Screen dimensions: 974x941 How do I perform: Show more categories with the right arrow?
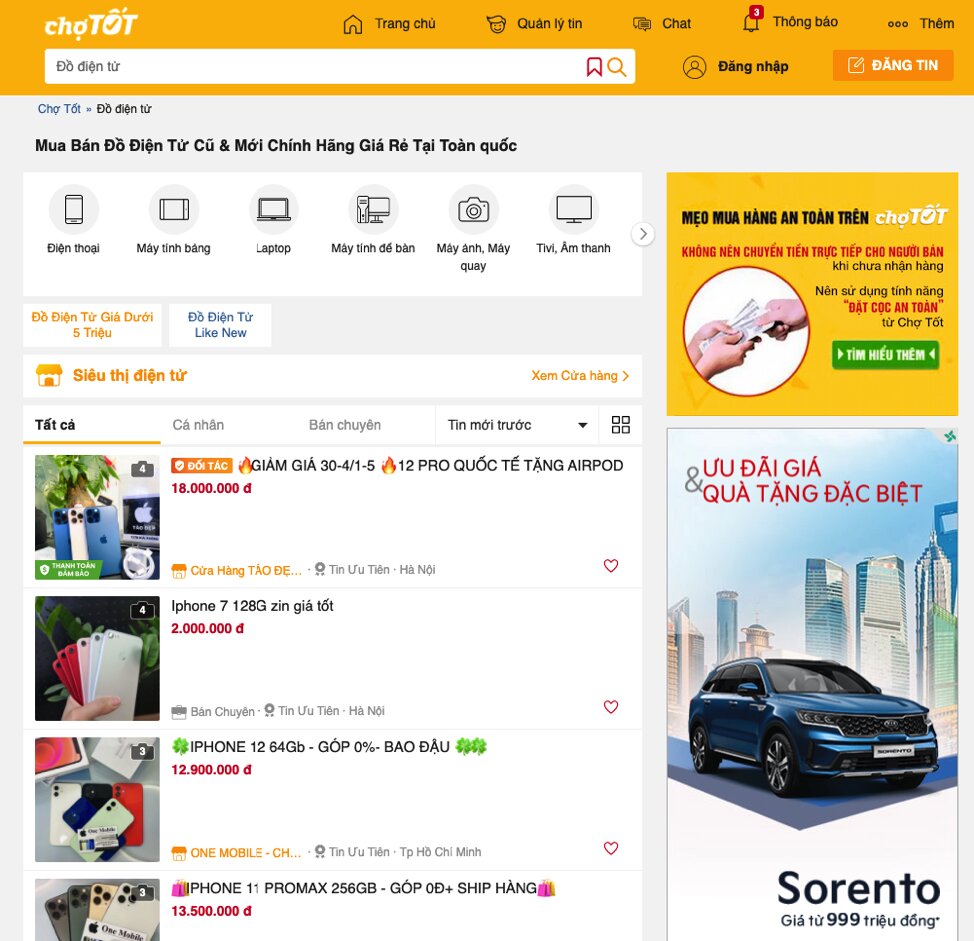(x=643, y=234)
